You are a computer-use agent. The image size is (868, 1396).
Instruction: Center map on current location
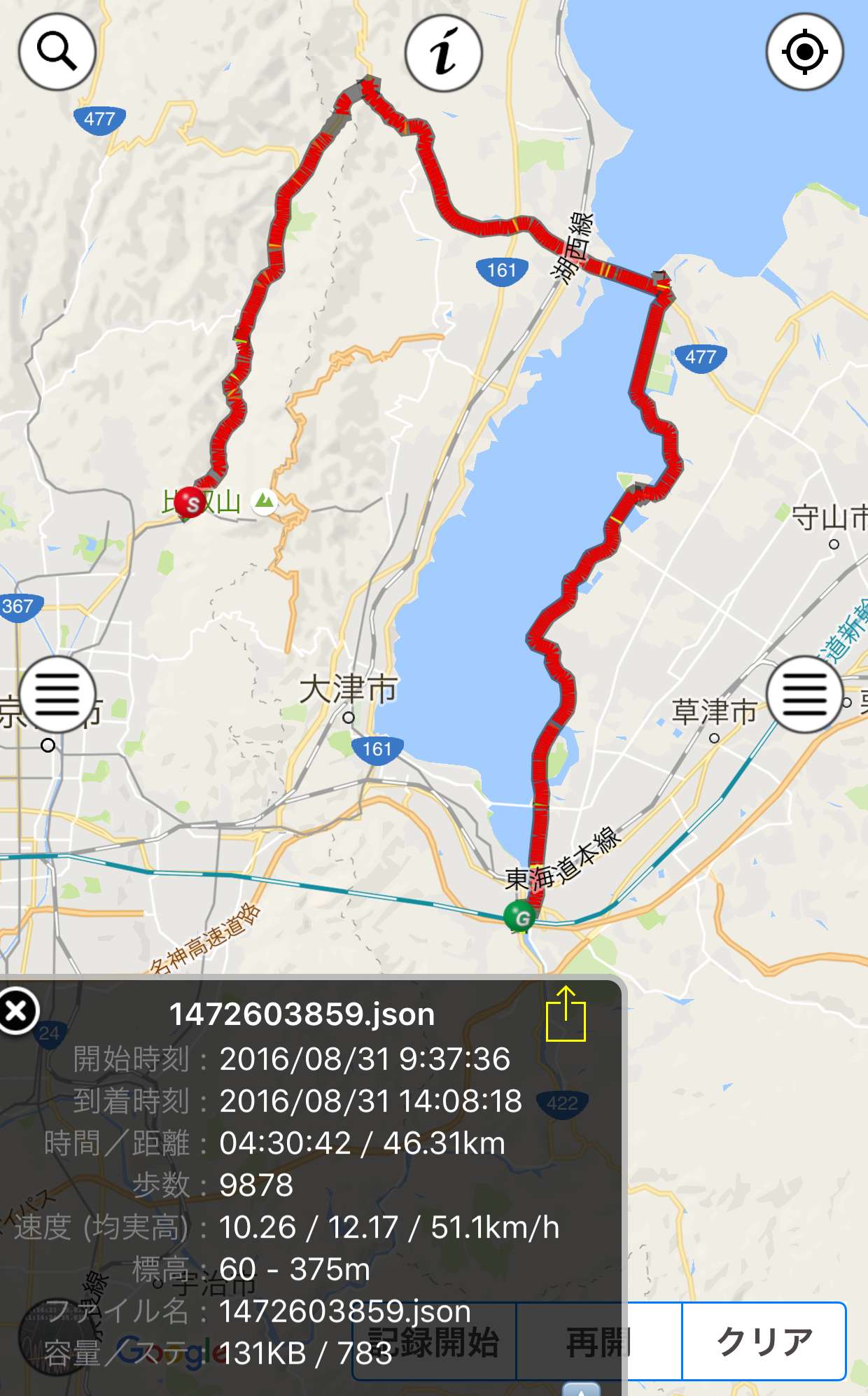click(x=804, y=52)
